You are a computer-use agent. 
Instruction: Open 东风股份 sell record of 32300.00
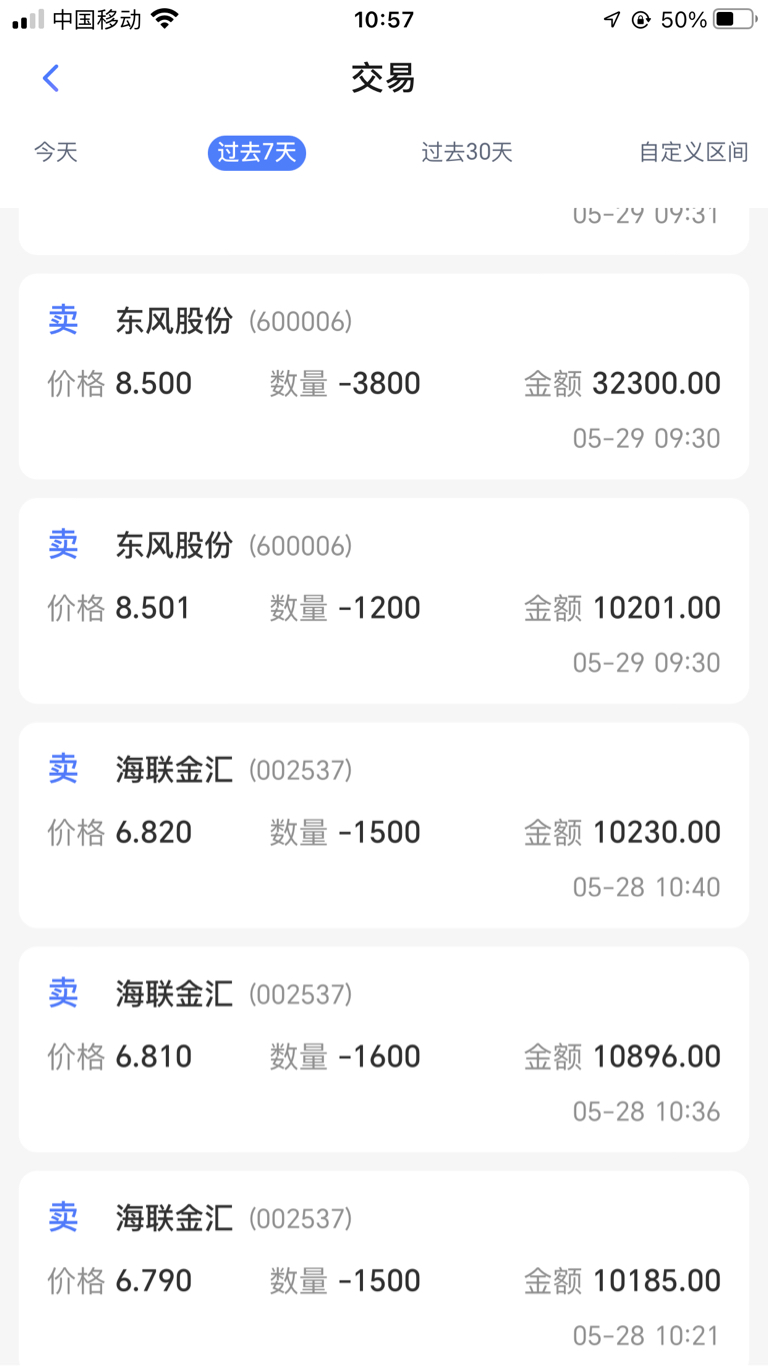(x=384, y=376)
